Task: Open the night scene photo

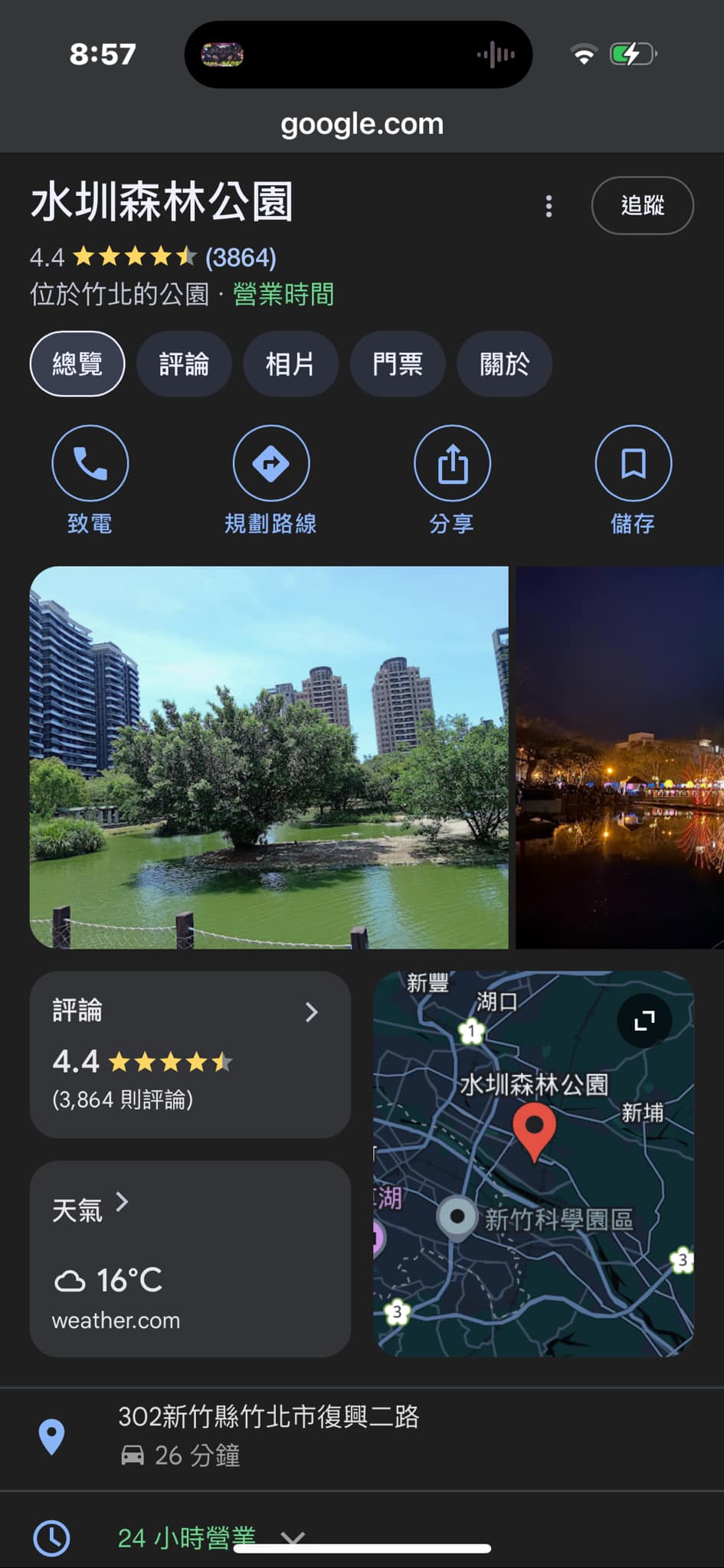Action: (619, 757)
